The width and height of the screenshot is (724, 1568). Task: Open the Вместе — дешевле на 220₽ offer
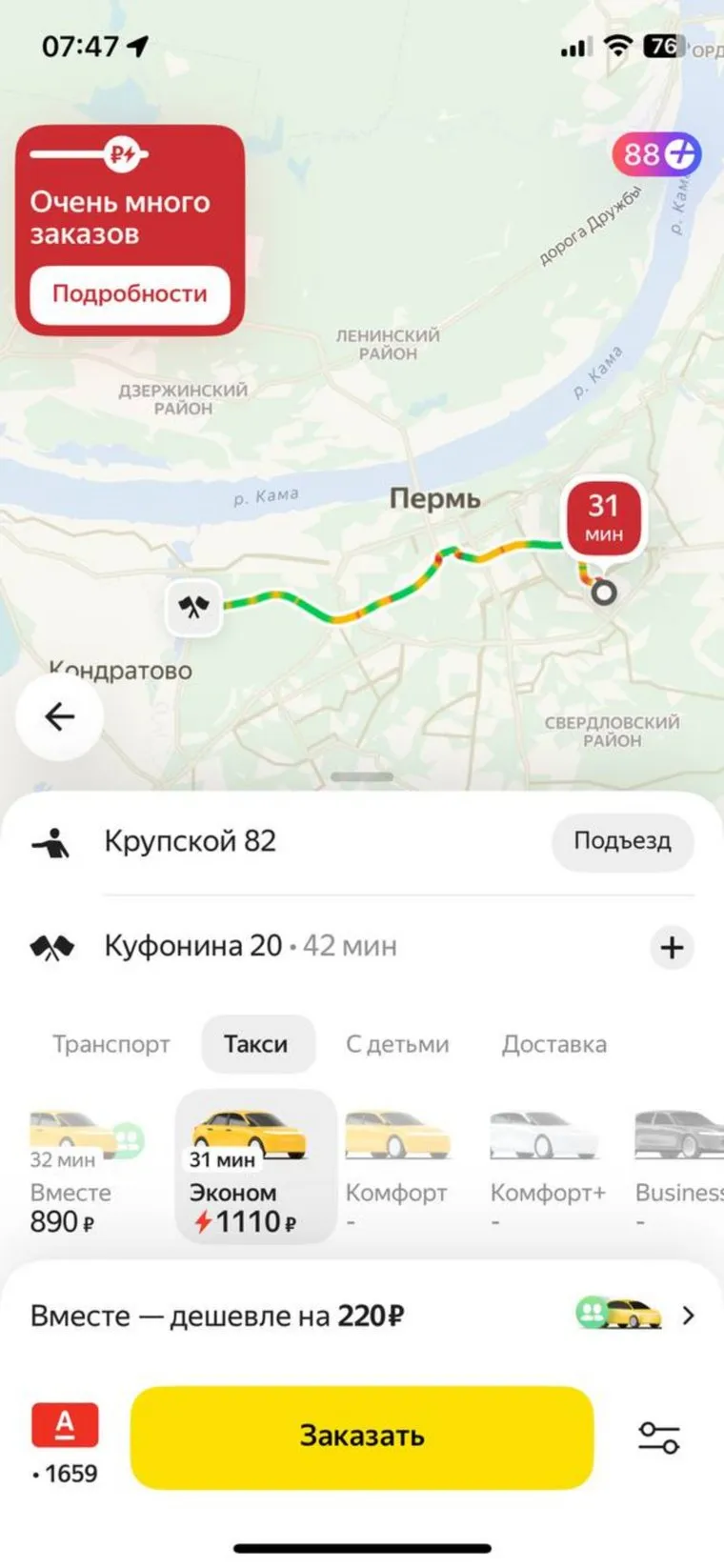click(x=362, y=1316)
